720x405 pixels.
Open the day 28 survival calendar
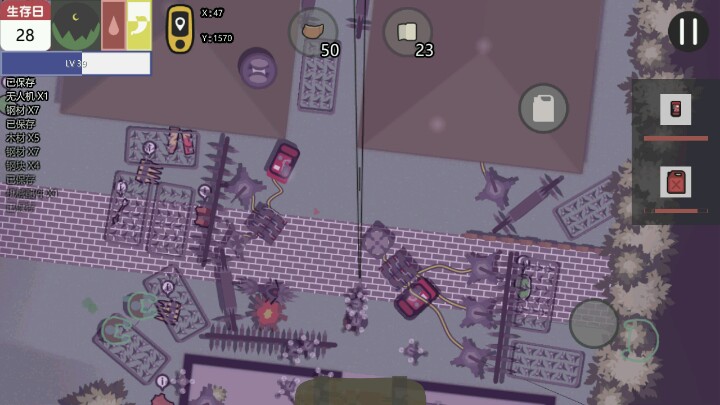pos(25,26)
